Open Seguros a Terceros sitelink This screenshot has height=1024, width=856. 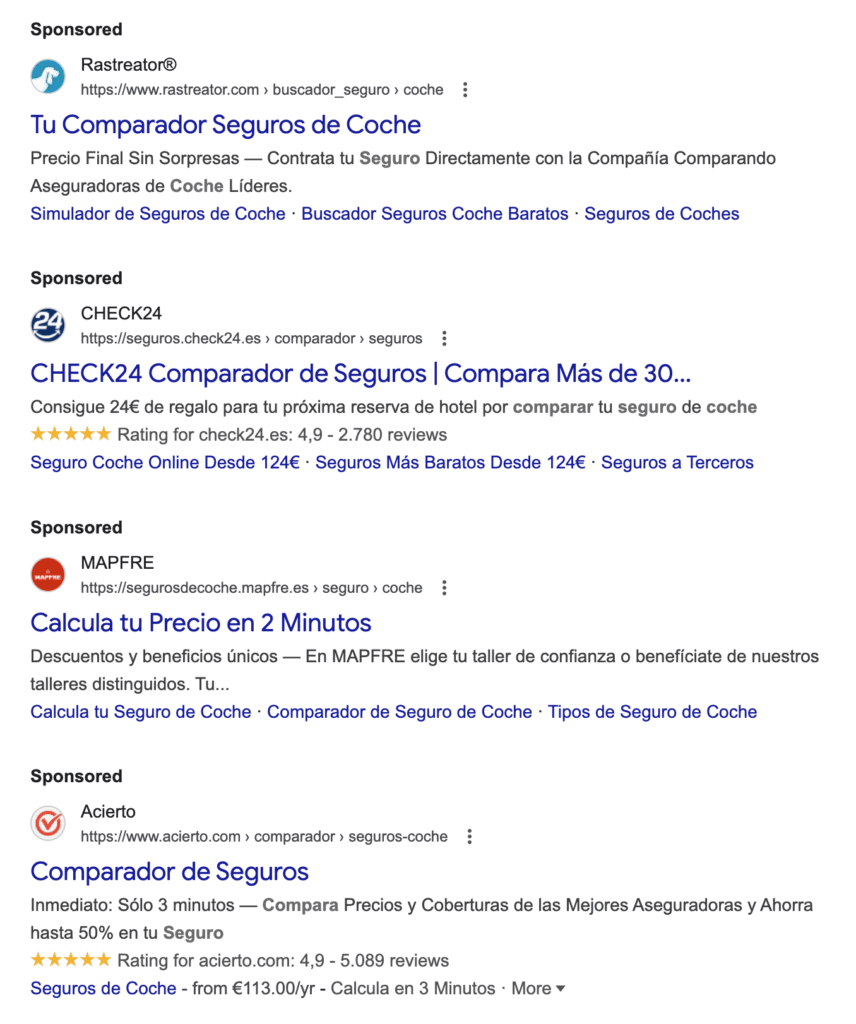tap(677, 462)
